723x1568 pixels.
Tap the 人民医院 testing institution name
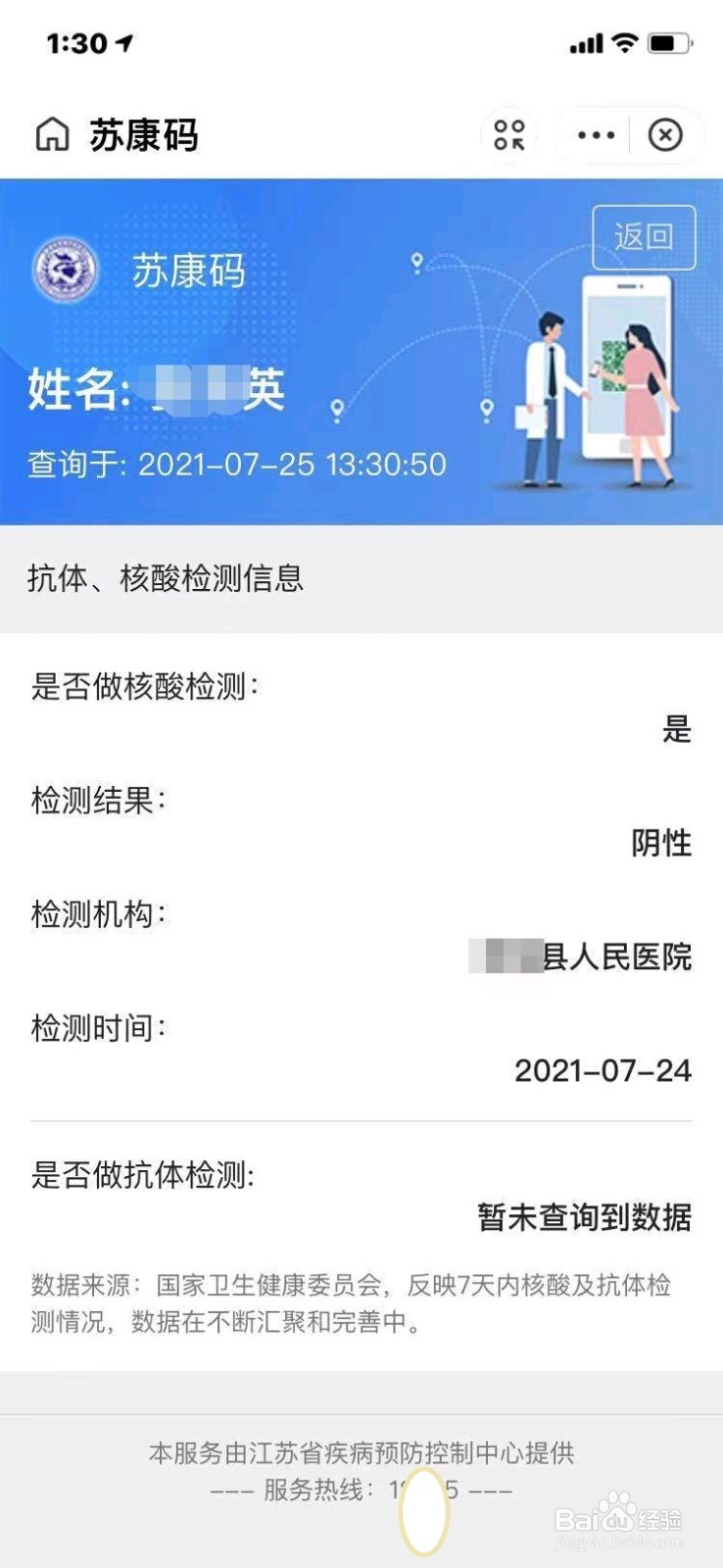point(578,957)
